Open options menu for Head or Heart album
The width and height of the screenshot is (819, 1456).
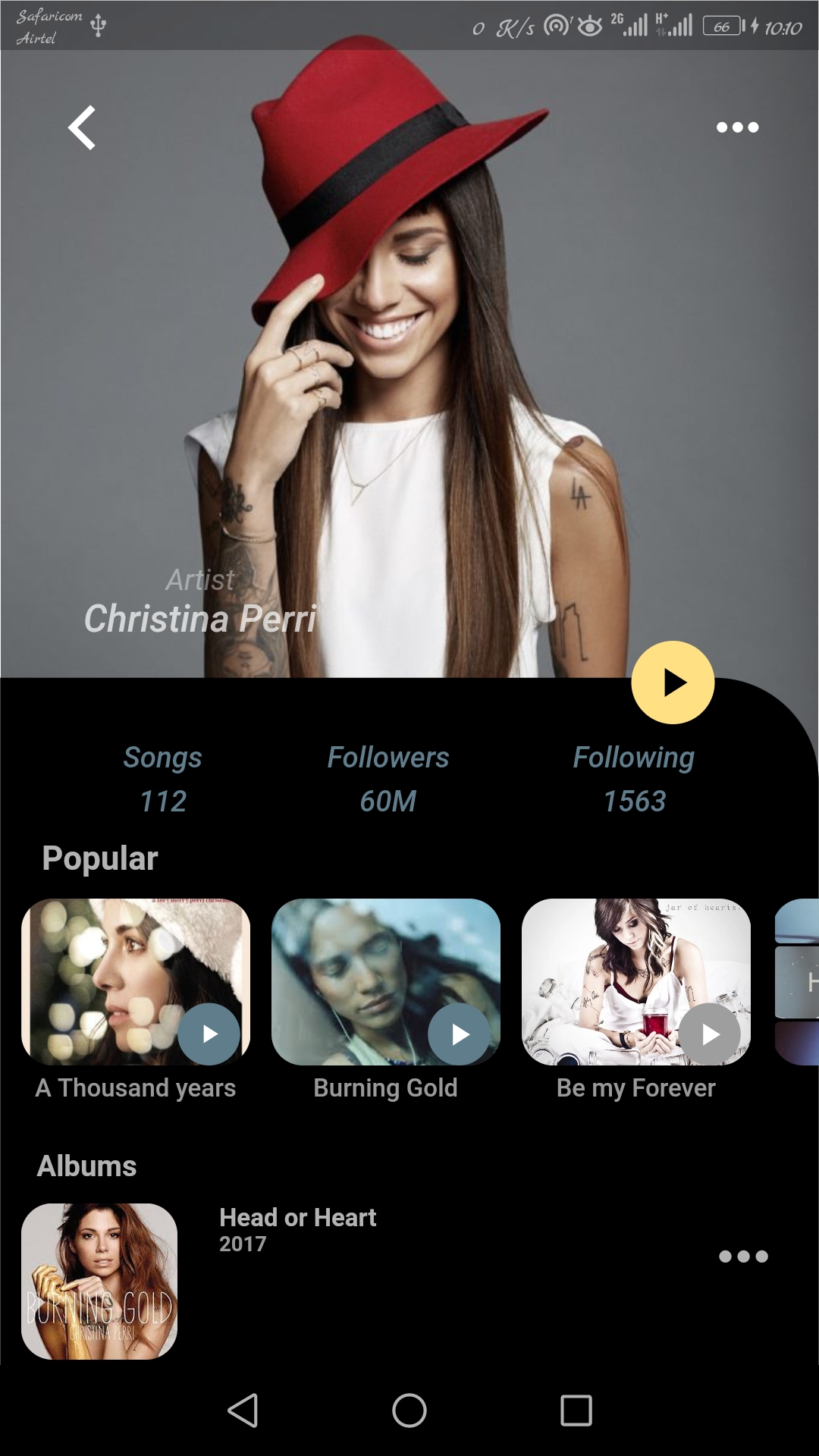(745, 1257)
